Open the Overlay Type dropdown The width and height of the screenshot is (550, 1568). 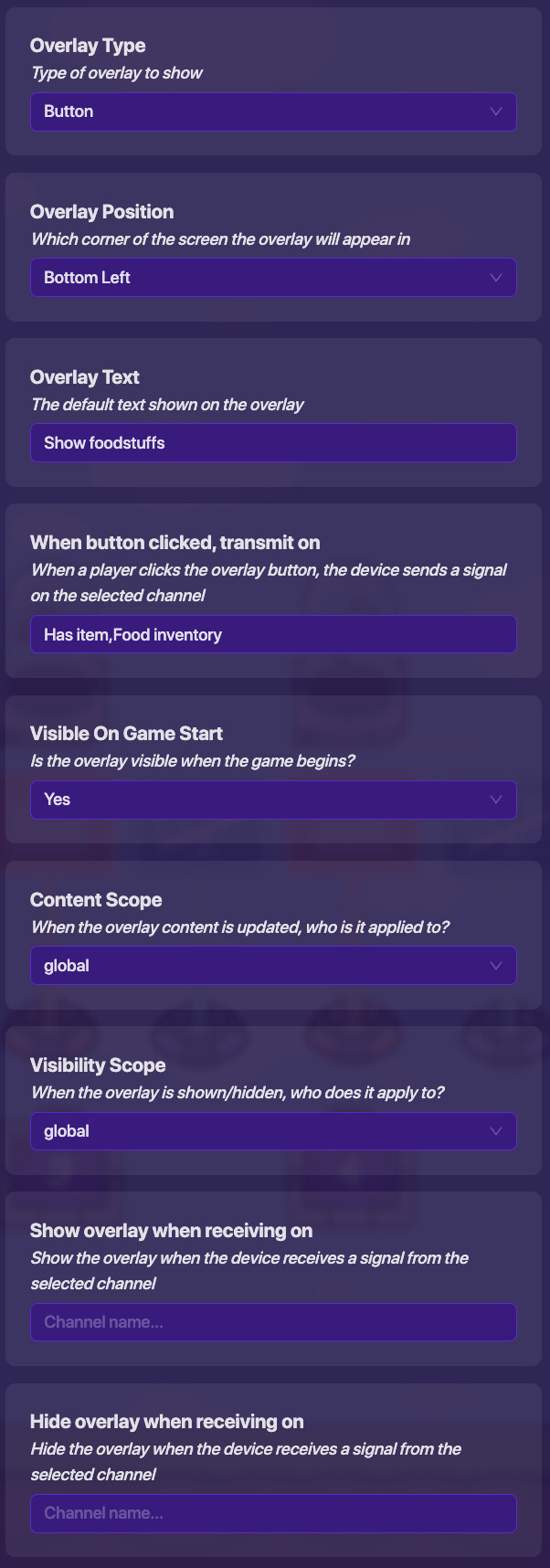(x=273, y=111)
